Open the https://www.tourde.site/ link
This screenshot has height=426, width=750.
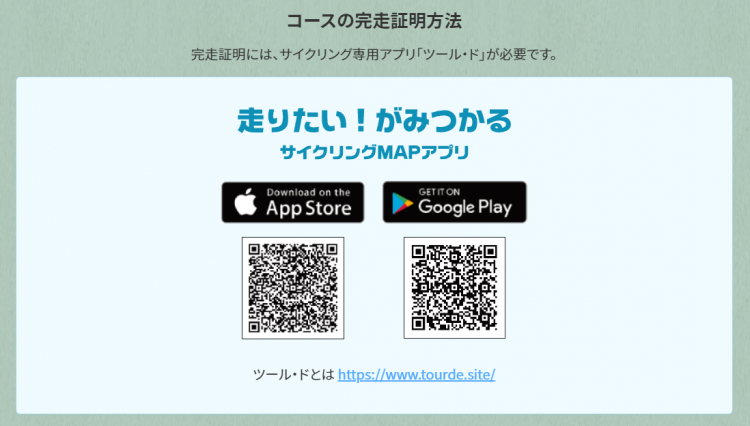pyautogui.click(x=416, y=374)
